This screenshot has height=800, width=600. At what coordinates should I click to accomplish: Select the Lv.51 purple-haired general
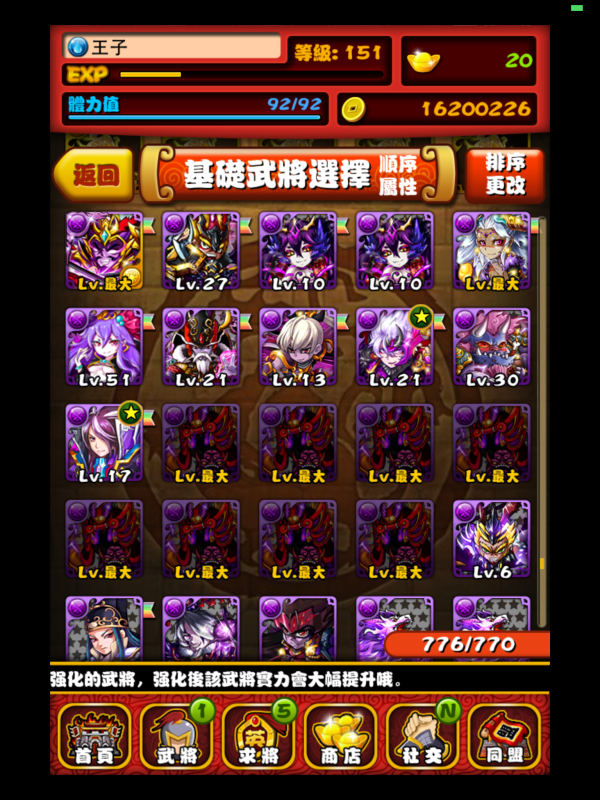tap(104, 346)
